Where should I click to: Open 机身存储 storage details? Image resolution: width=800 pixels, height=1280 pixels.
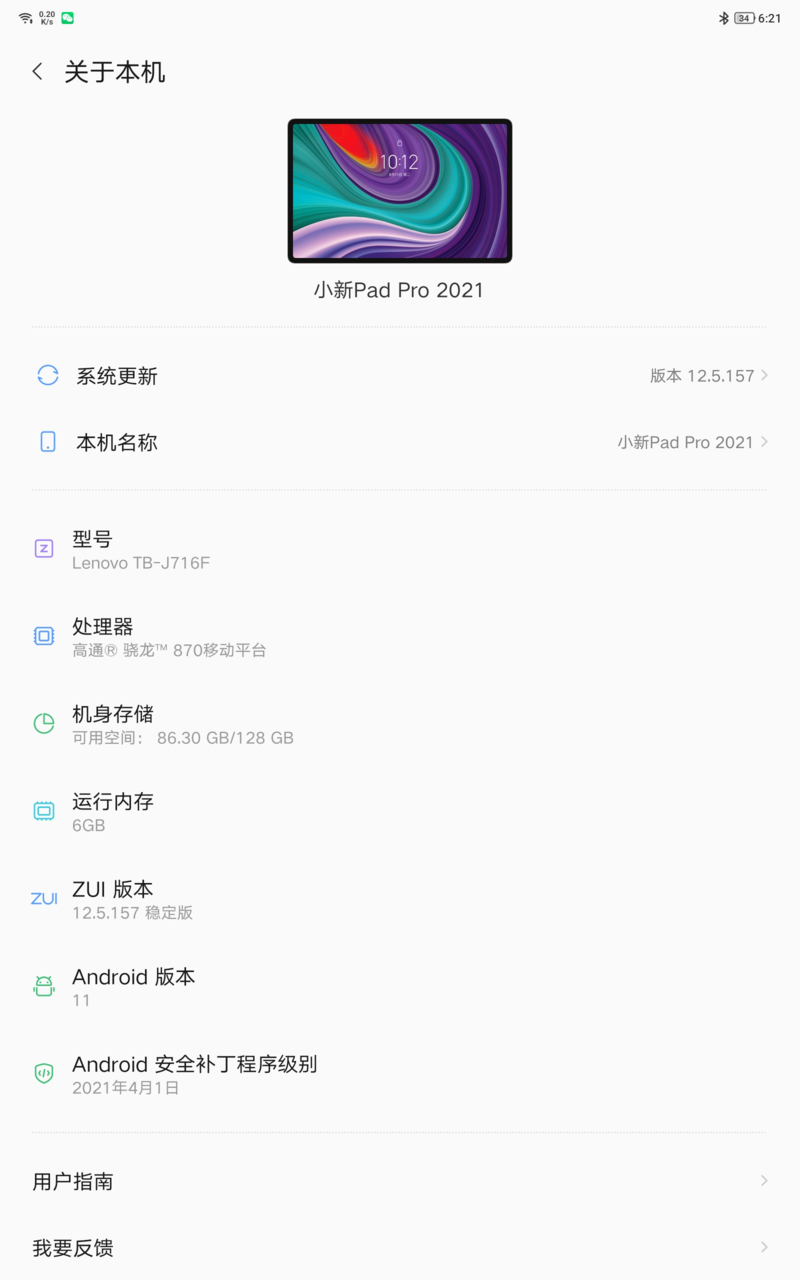pos(400,725)
